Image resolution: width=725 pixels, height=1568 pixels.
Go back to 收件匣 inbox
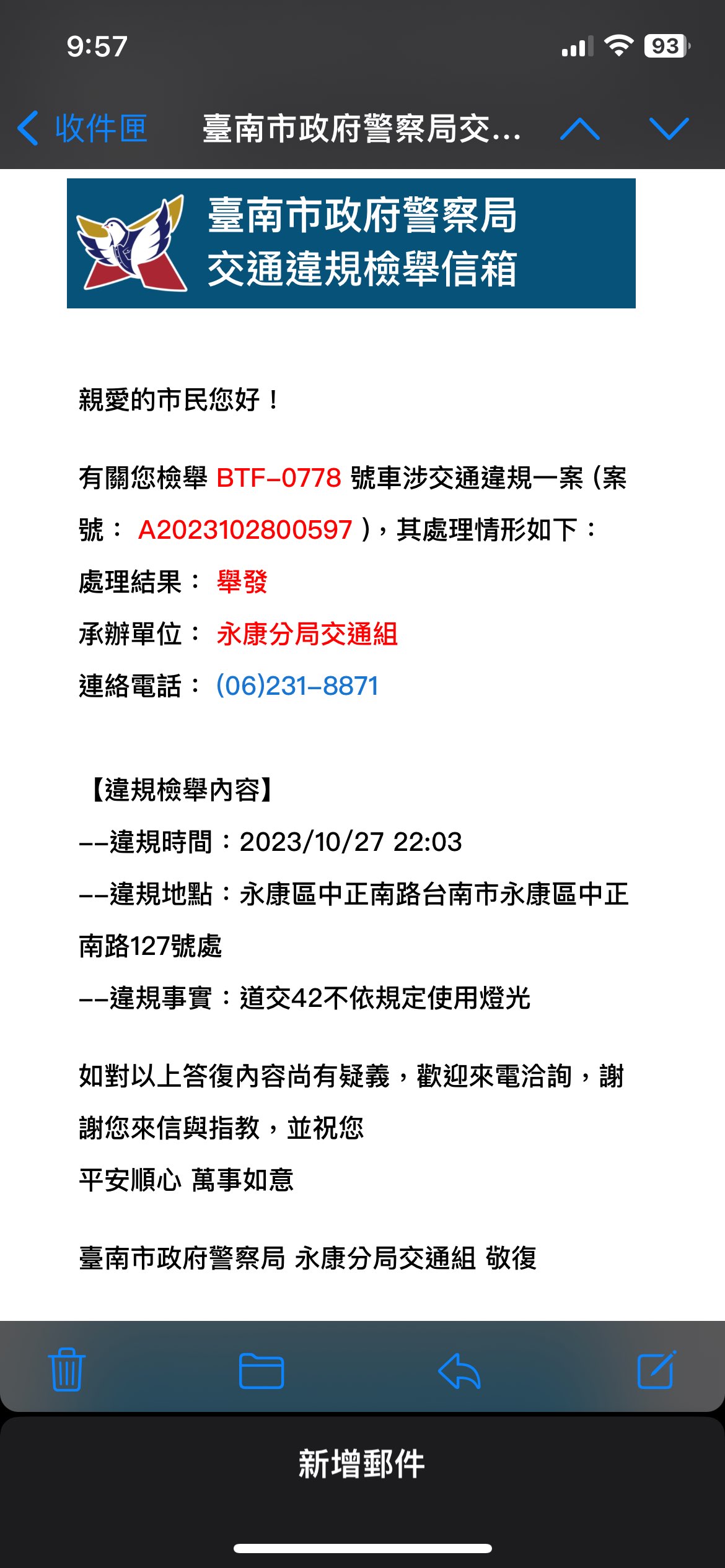coord(82,129)
